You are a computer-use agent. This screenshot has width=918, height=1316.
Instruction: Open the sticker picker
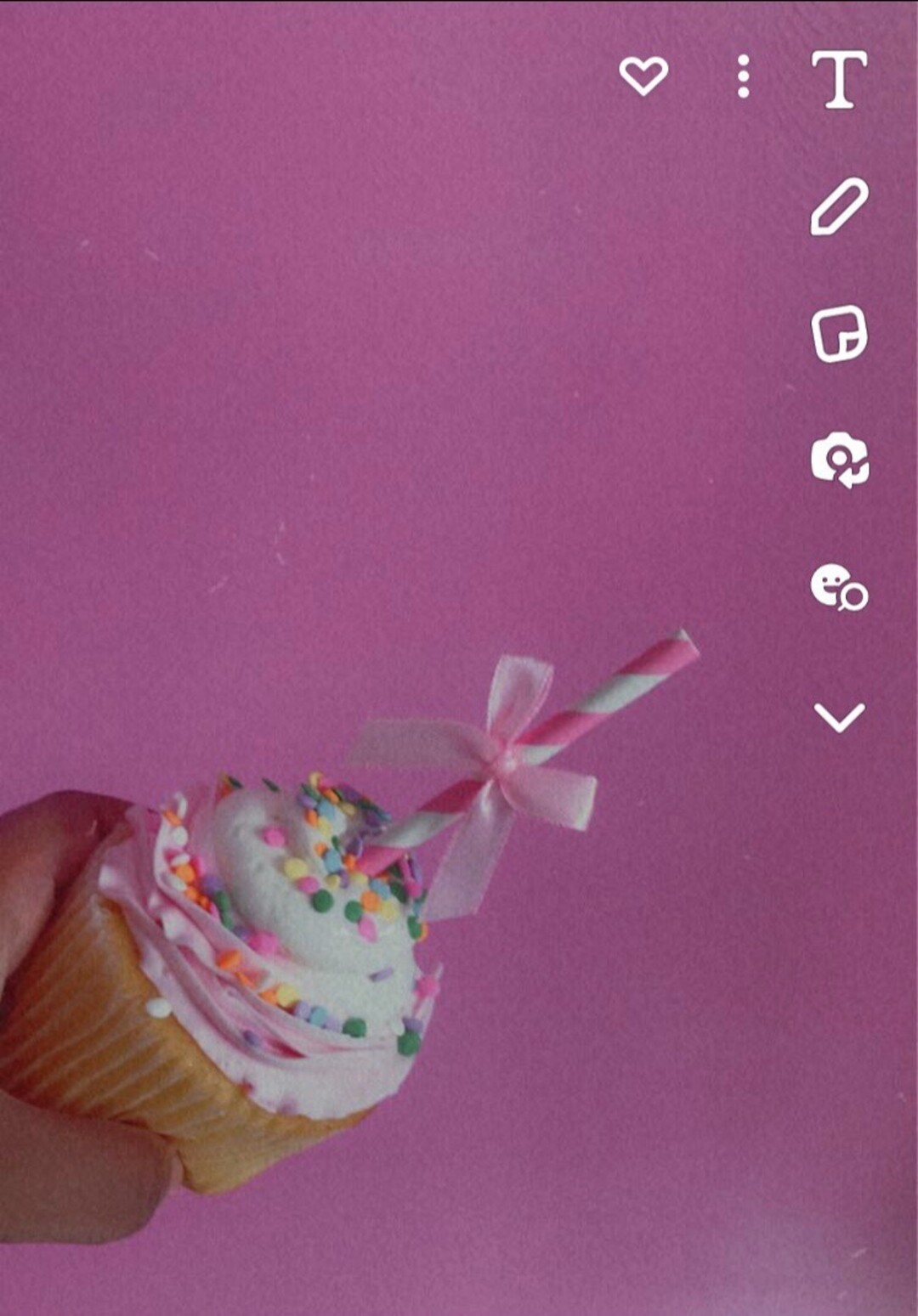[x=839, y=334]
